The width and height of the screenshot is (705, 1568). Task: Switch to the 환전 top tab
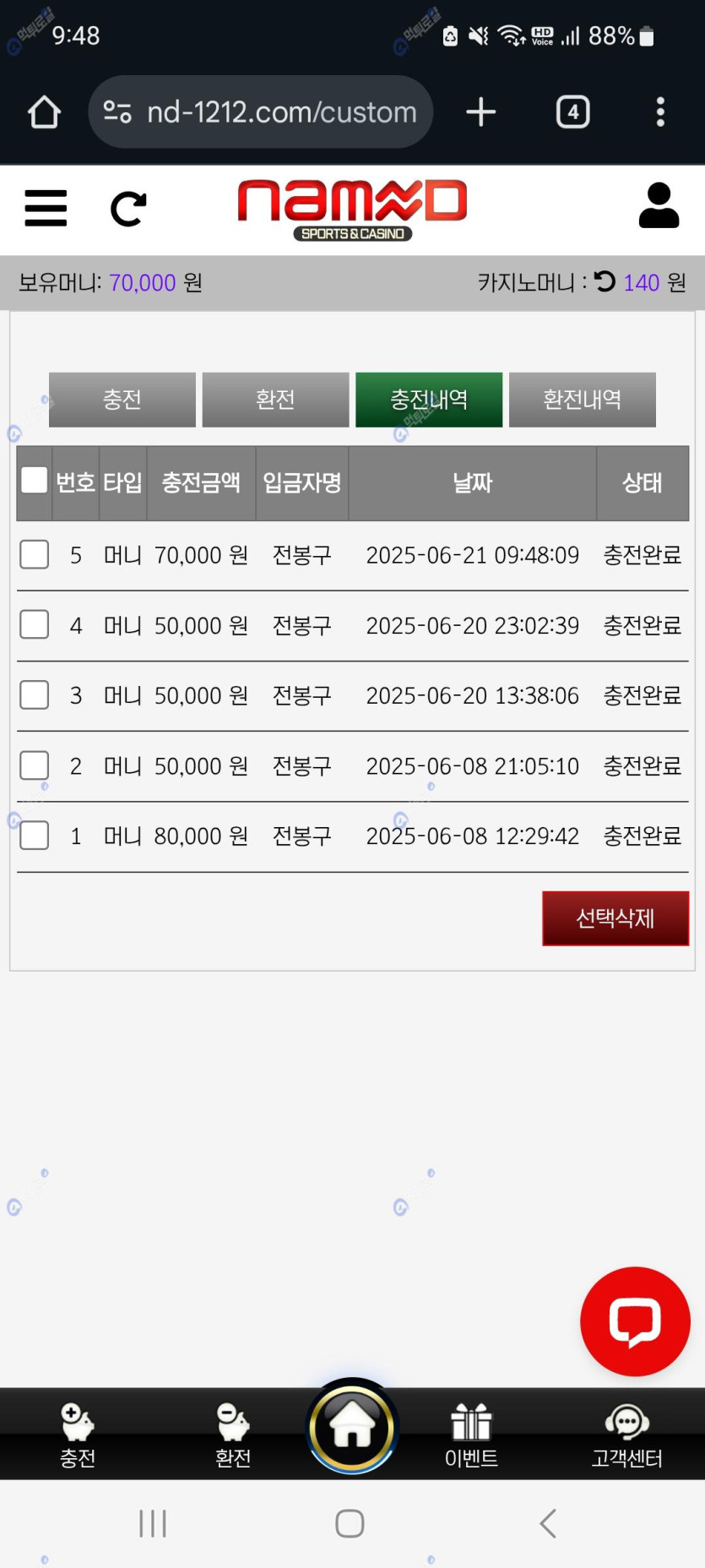(x=275, y=400)
